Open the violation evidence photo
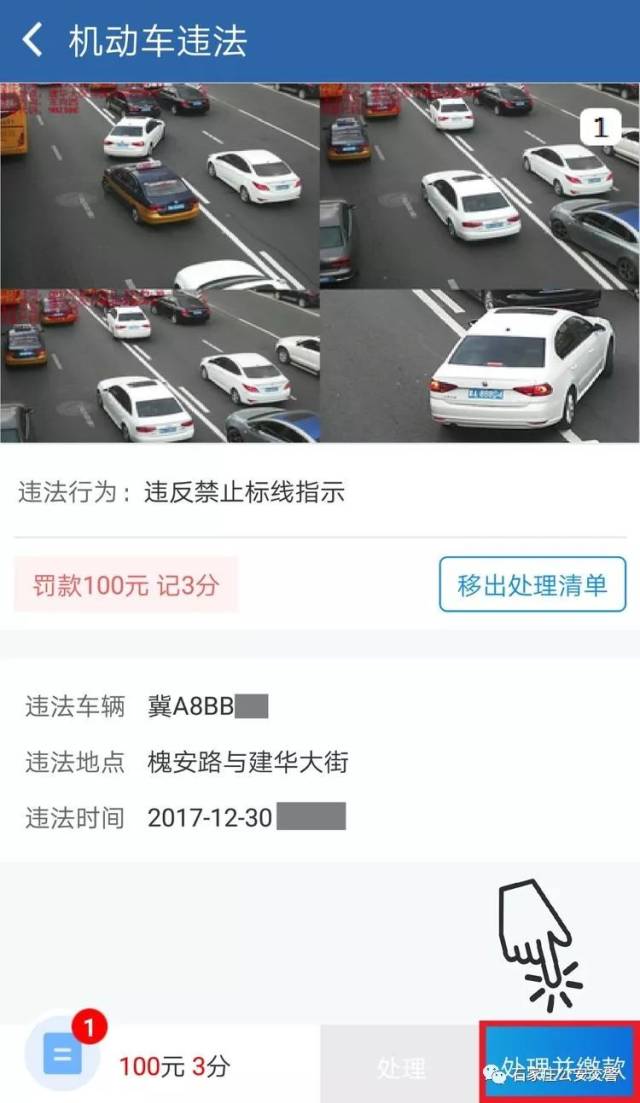 320,263
